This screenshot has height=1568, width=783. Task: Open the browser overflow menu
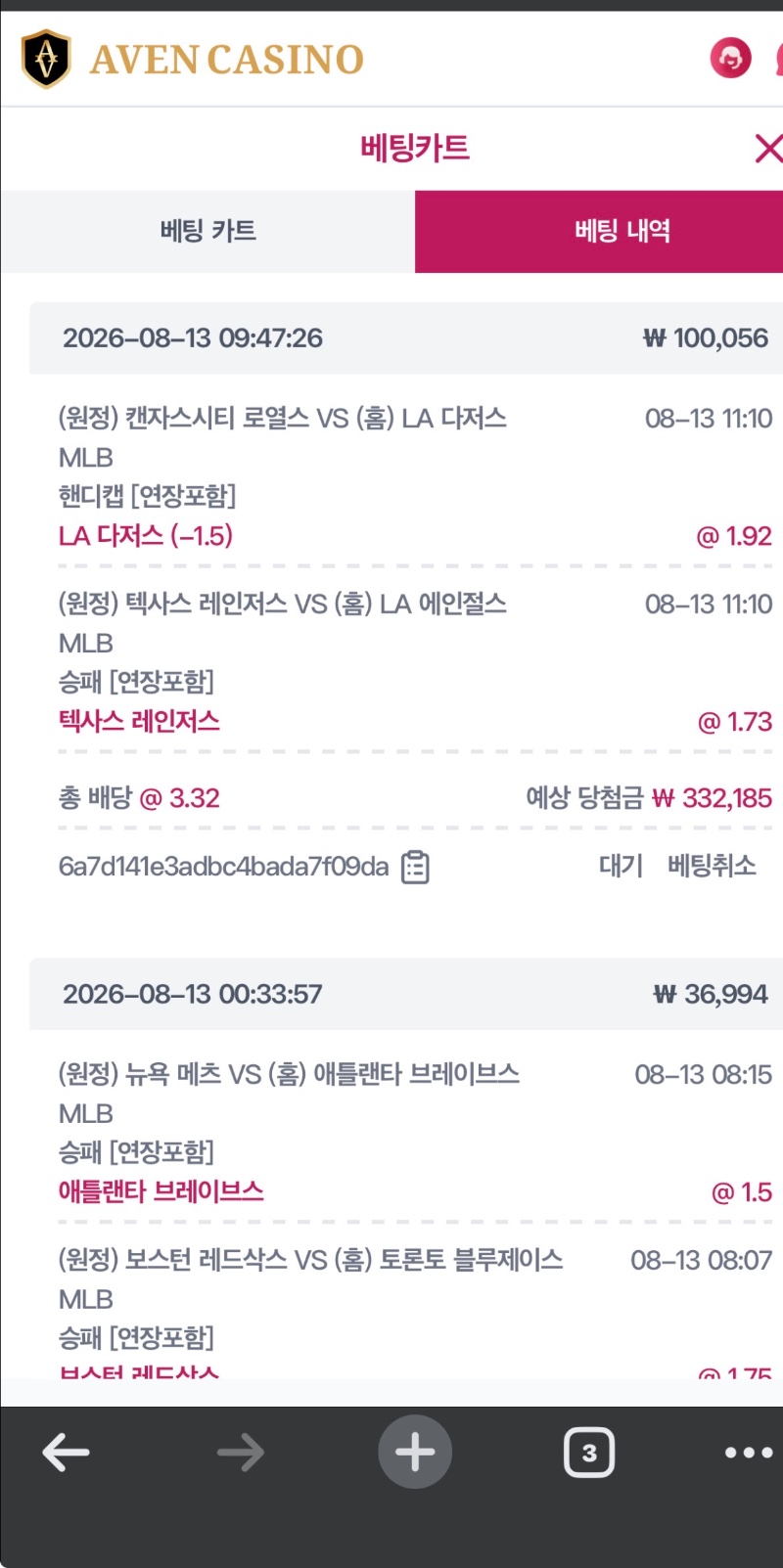(749, 1453)
